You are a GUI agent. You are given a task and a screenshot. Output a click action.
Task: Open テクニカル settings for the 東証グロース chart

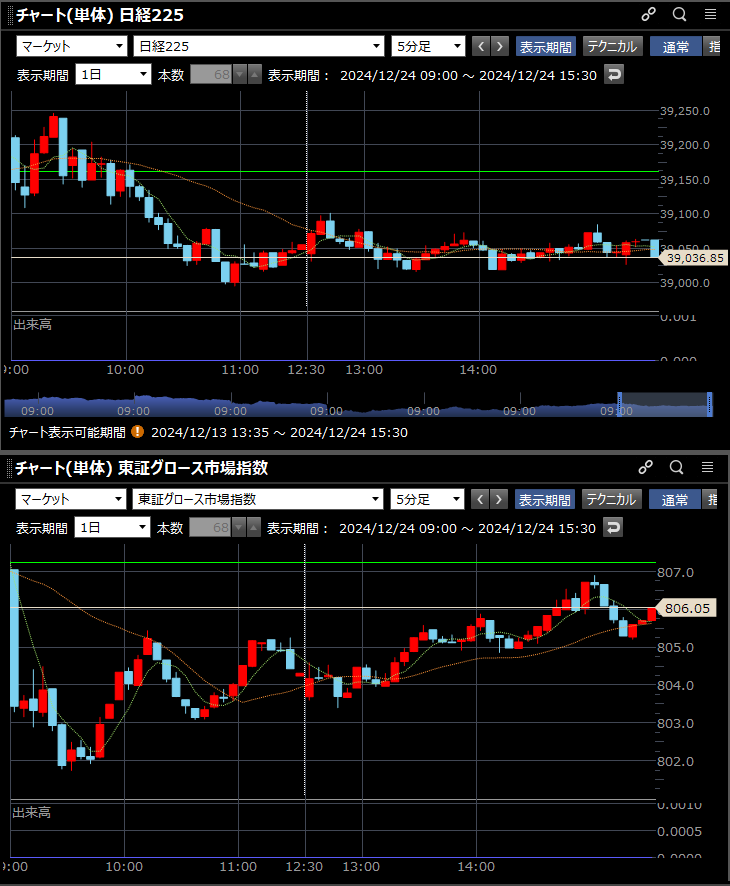coord(612,499)
